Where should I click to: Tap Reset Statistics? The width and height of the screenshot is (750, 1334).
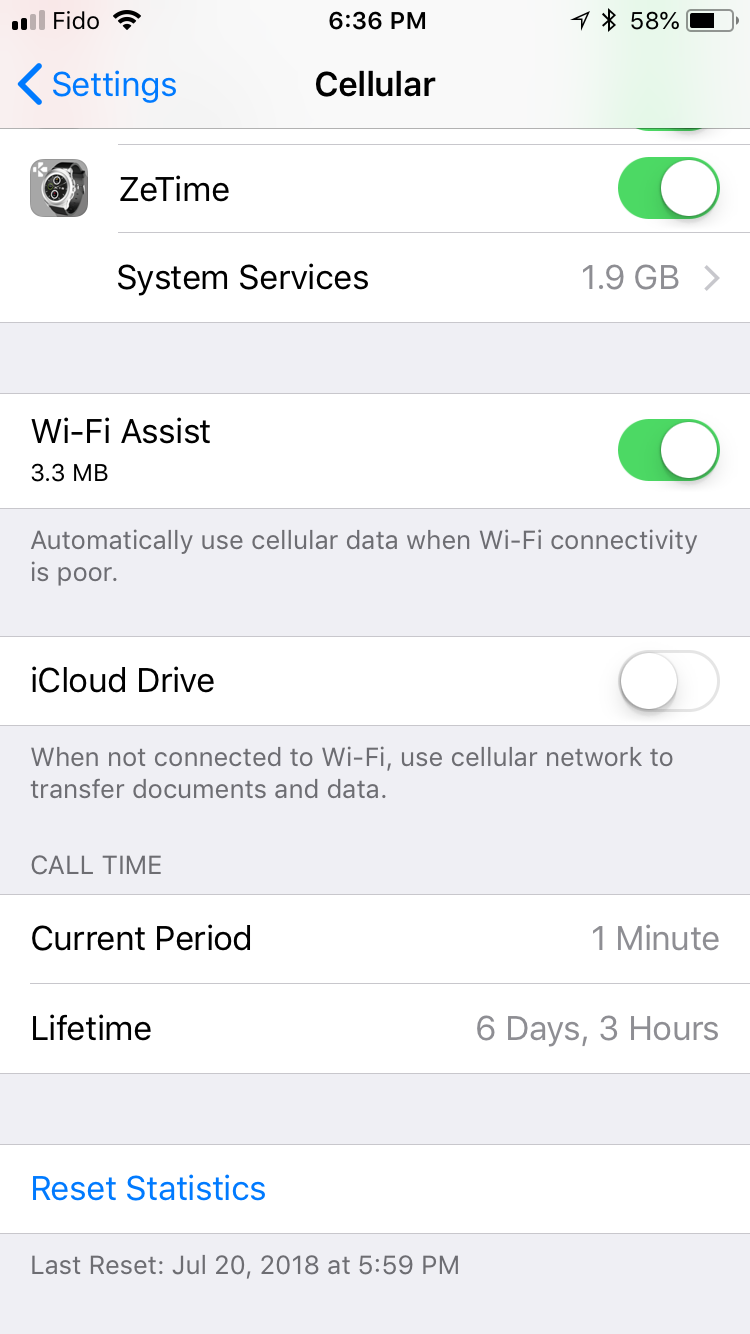pyautogui.click(x=148, y=1188)
